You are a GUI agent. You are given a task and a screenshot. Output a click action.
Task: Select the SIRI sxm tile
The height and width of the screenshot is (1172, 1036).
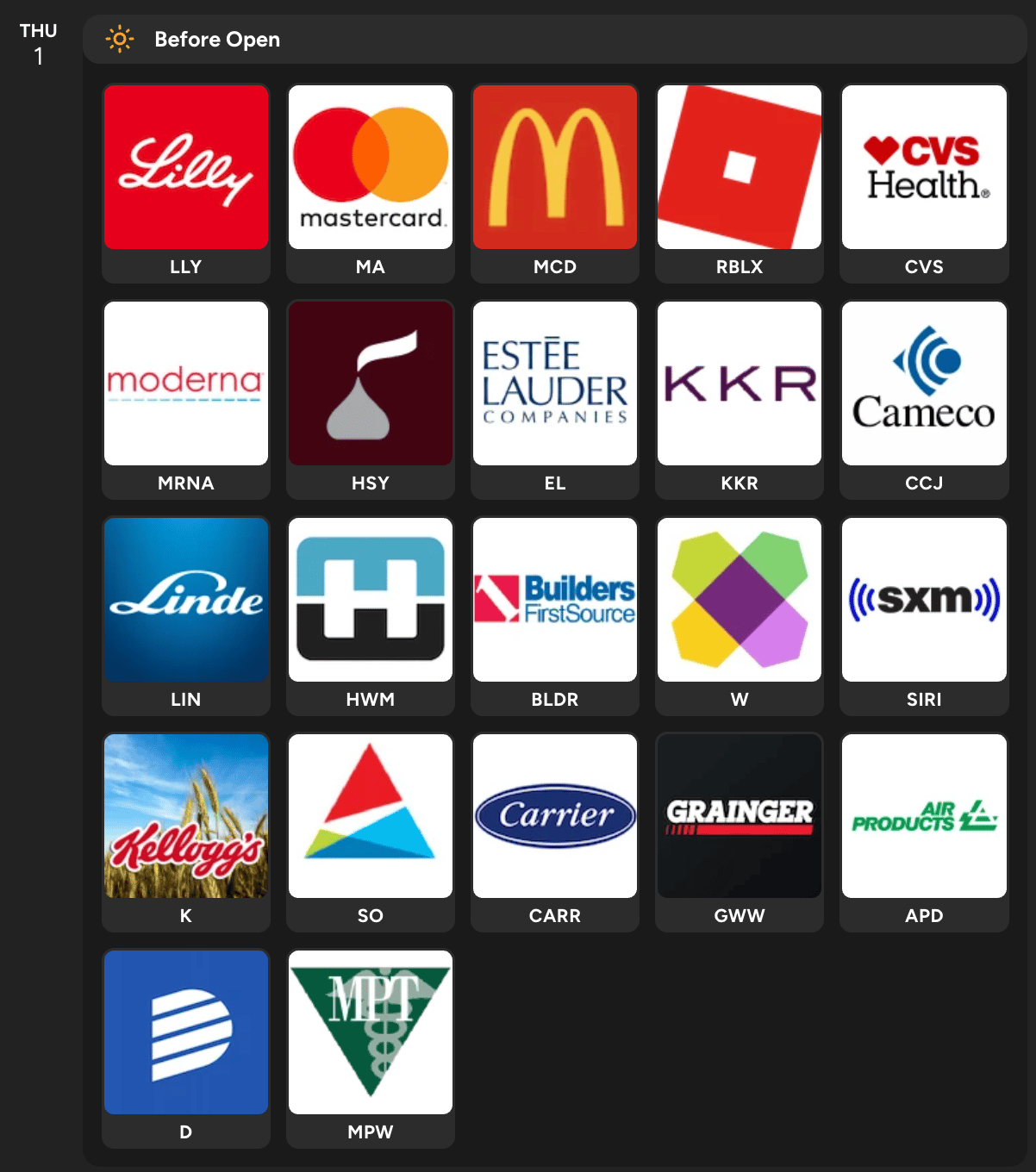click(x=924, y=601)
